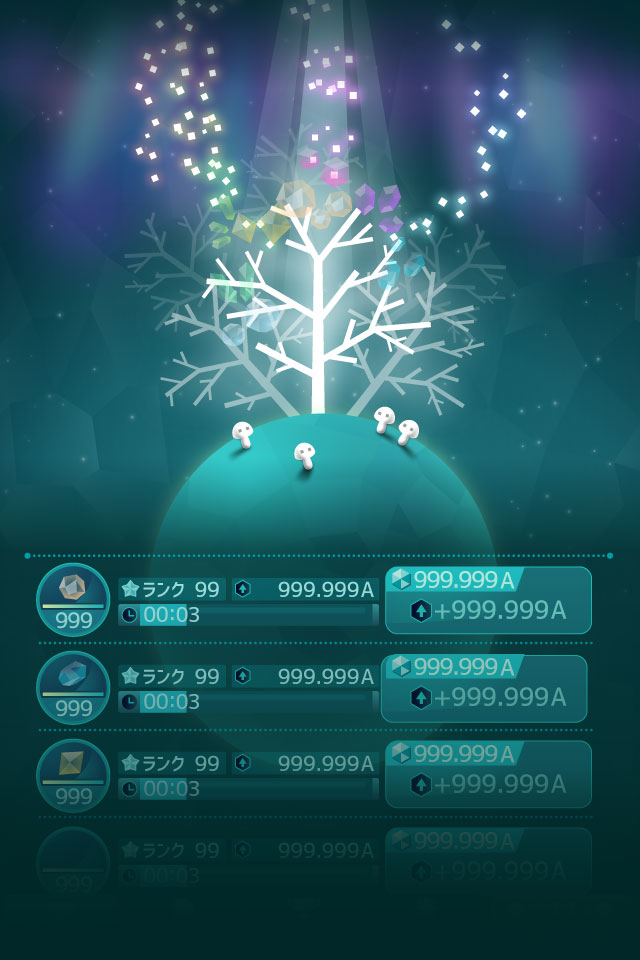Image resolution: width=640 pixels, height=960 pixels.
Task: Select the blue gem icon showing 999
Action: click(73, 689)
